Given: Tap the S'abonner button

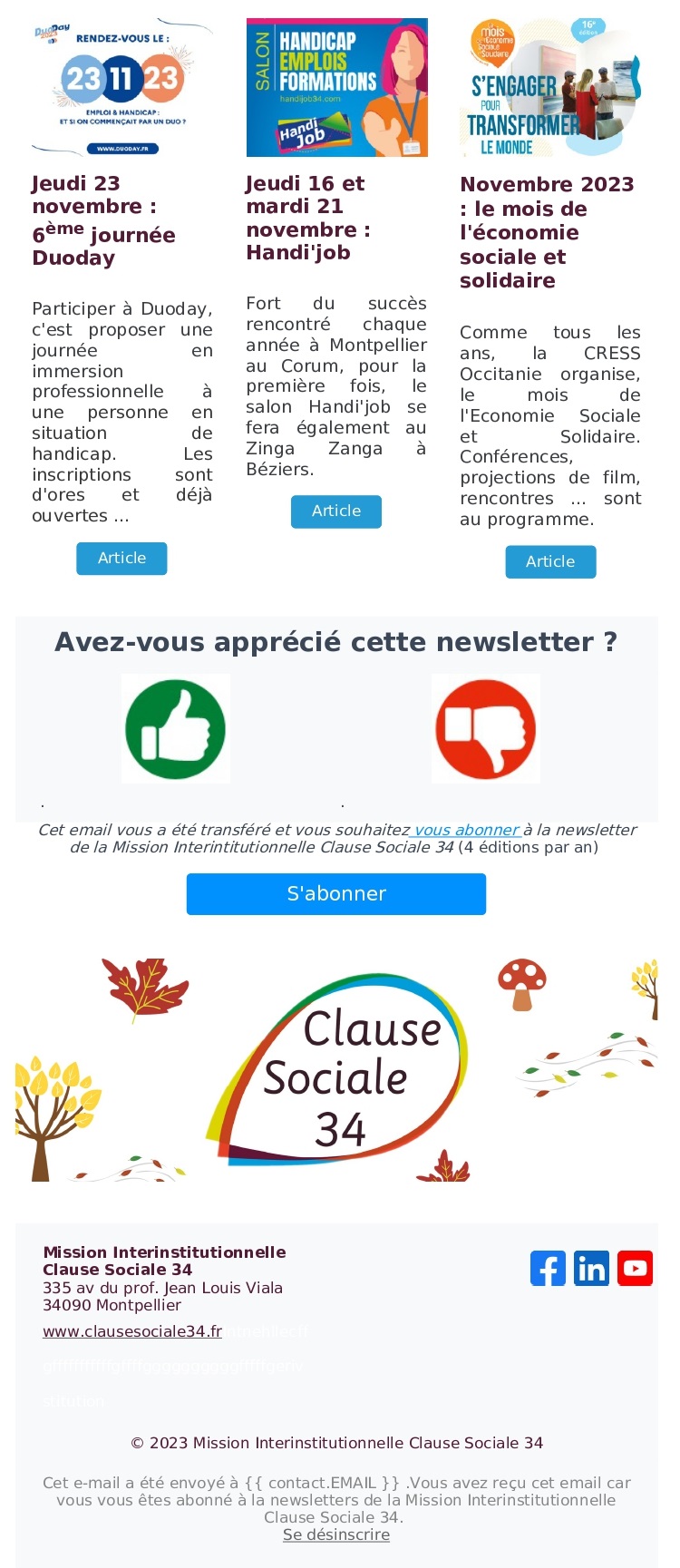Looking at the screenshot, I should tap(335, 893).
